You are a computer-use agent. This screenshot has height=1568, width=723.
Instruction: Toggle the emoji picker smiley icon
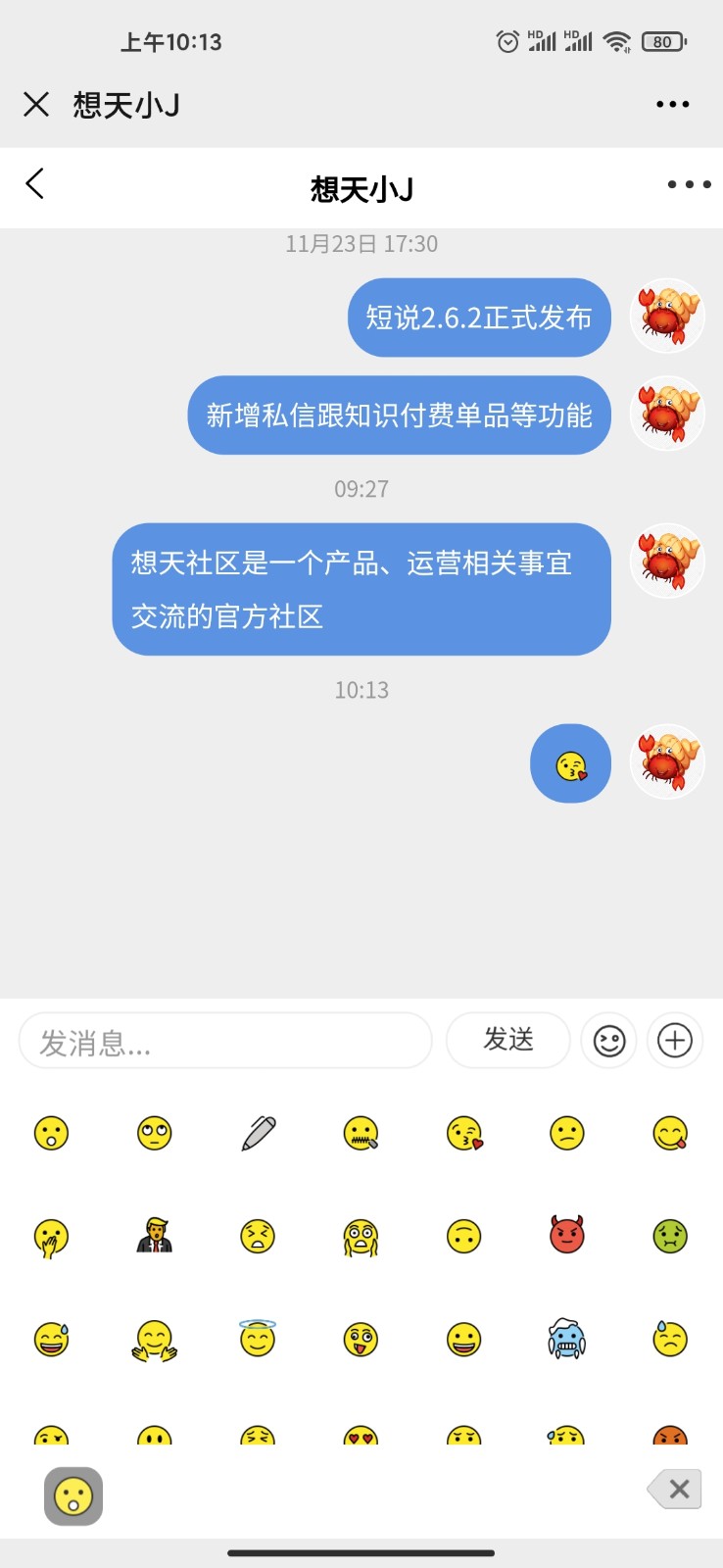coord(608,1041)
